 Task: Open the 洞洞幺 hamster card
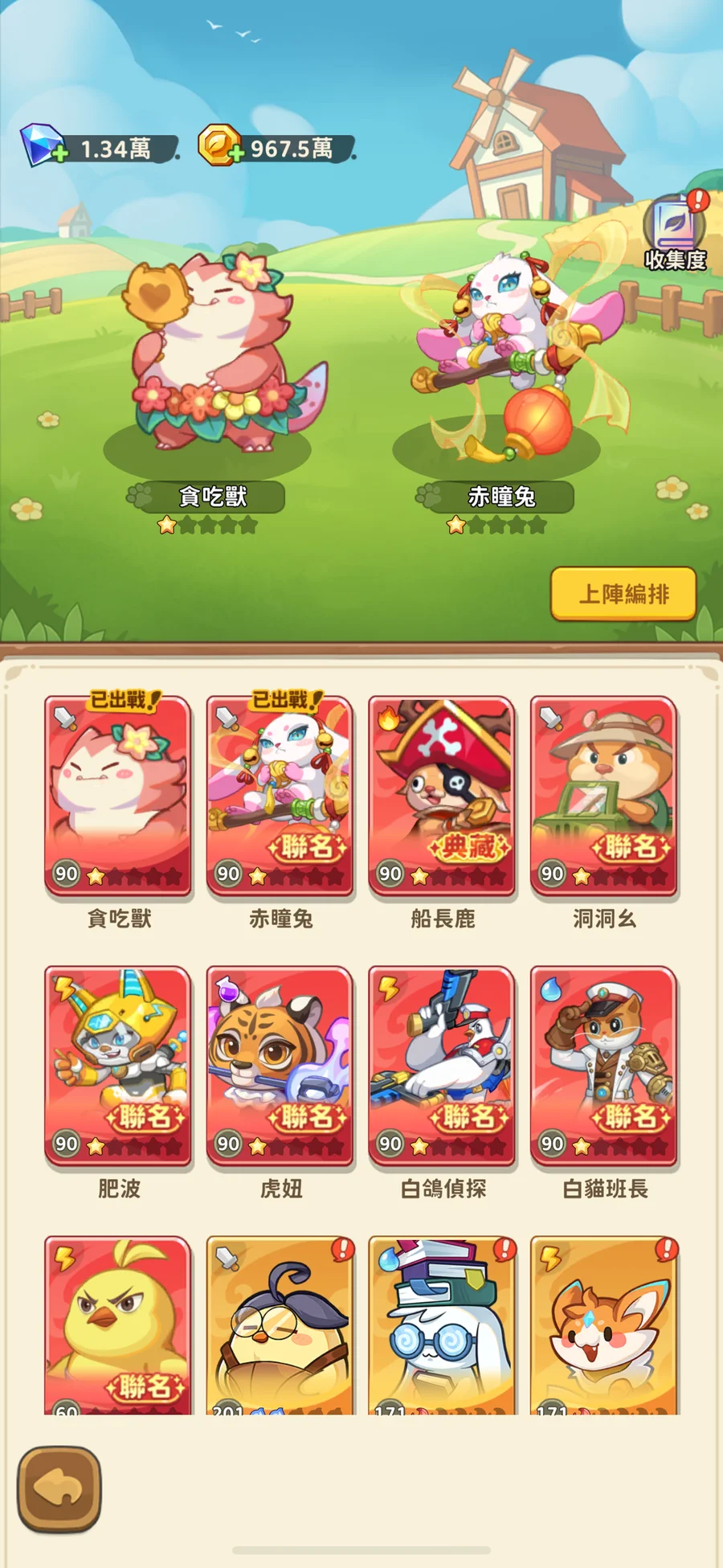click(x=604, y=796)
